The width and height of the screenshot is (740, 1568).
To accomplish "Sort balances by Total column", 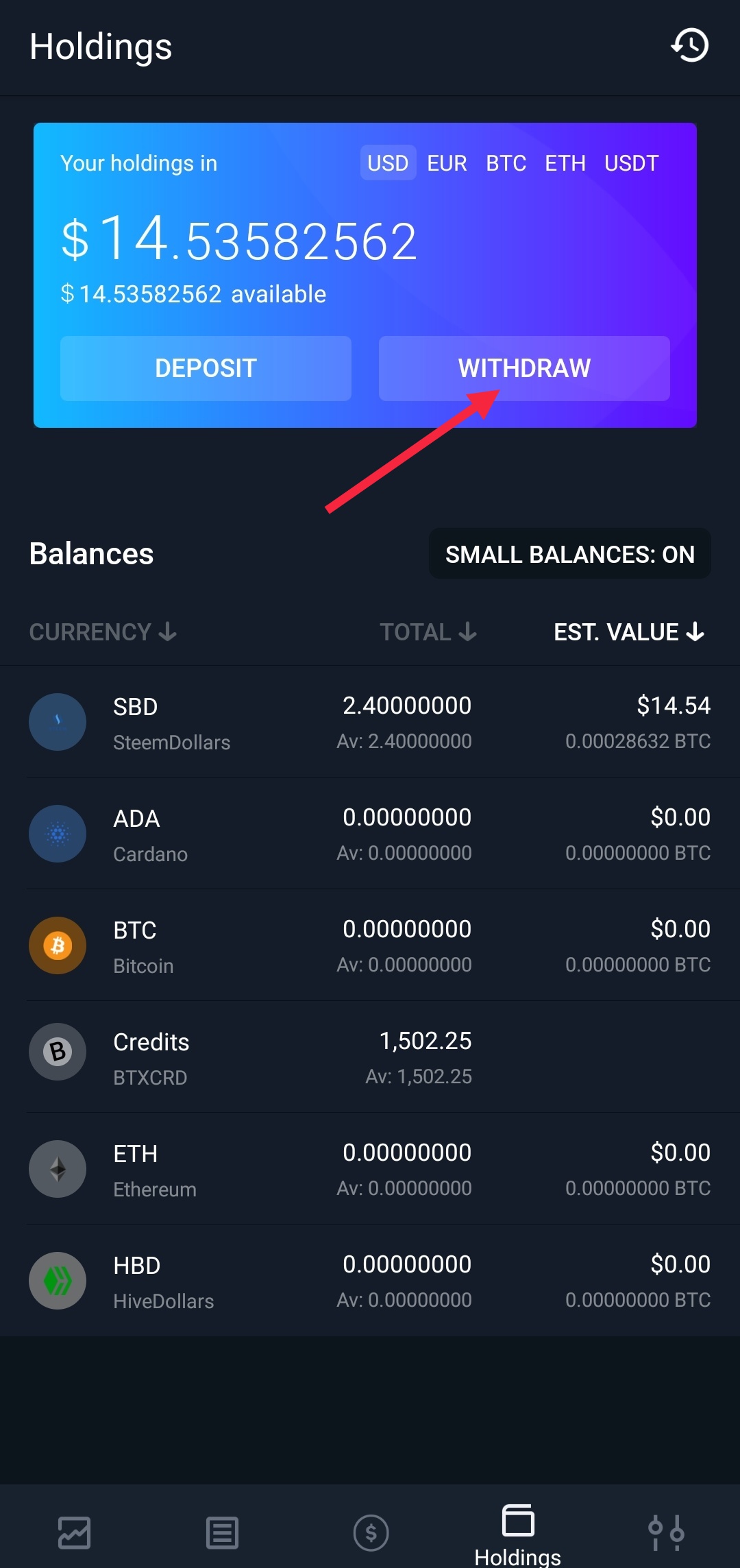I will click(428, 631).
